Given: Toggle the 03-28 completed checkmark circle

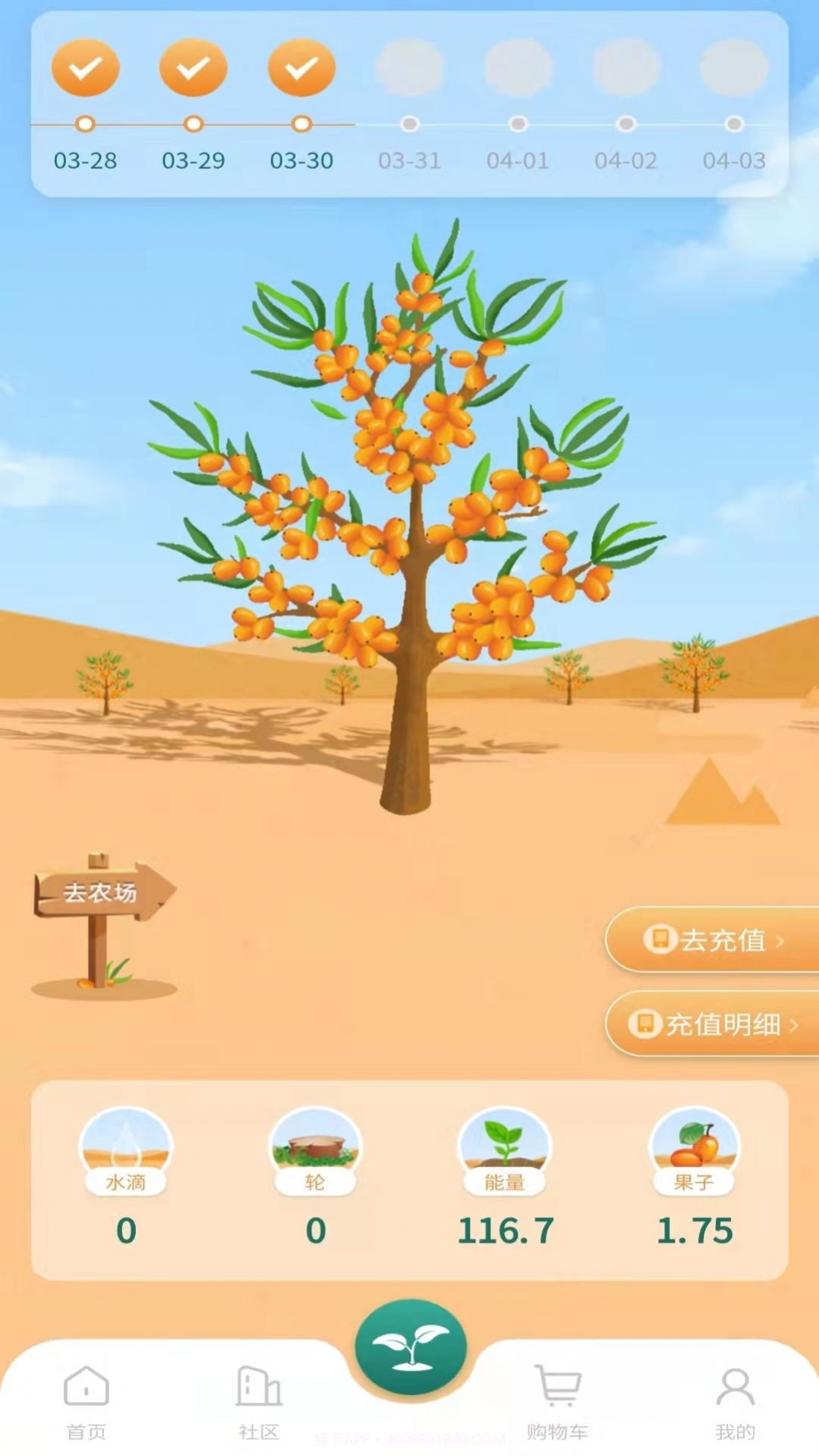Looking at the screenshot, I should point(85,67).
